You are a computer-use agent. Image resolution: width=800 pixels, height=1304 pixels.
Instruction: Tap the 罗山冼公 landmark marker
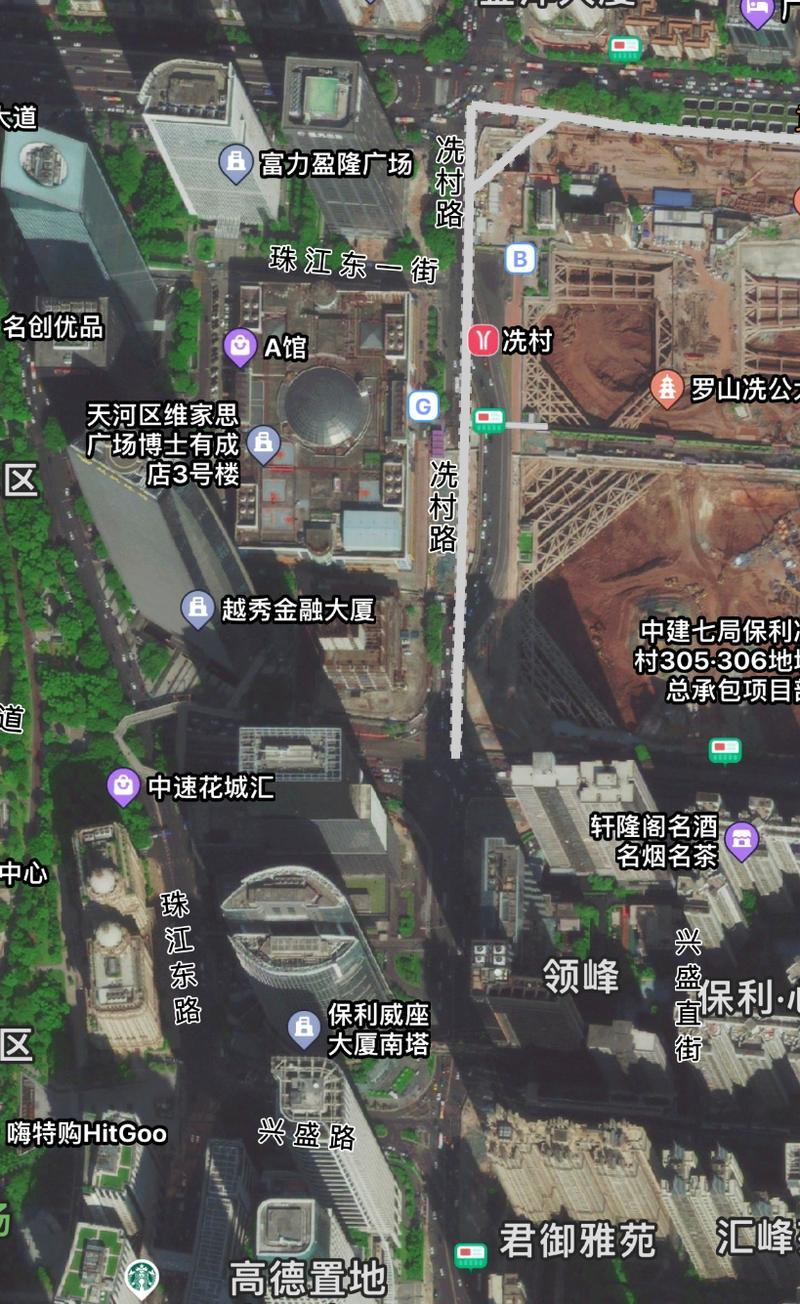(666, 388)
